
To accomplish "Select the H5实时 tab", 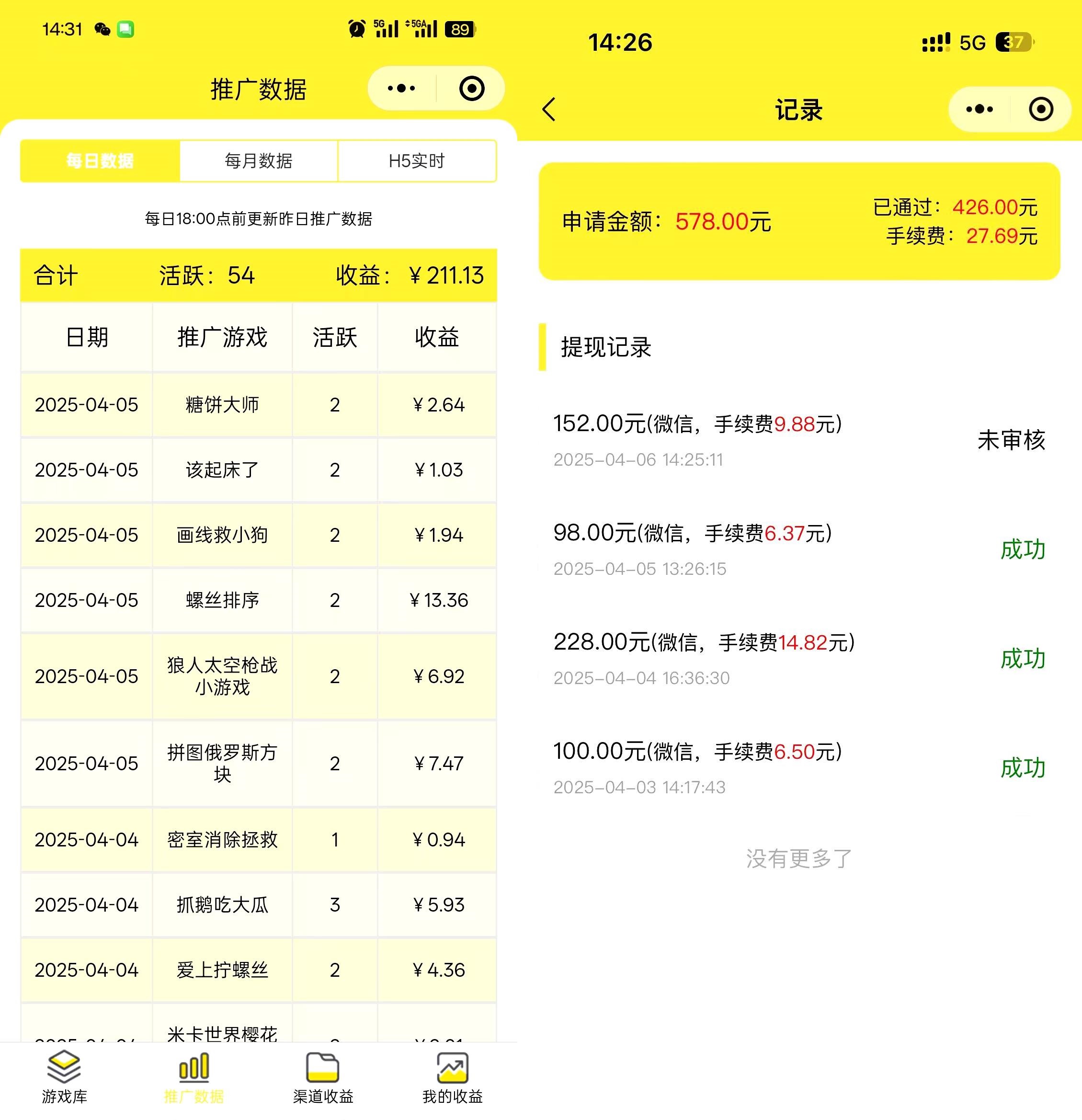I will point(416,161).
